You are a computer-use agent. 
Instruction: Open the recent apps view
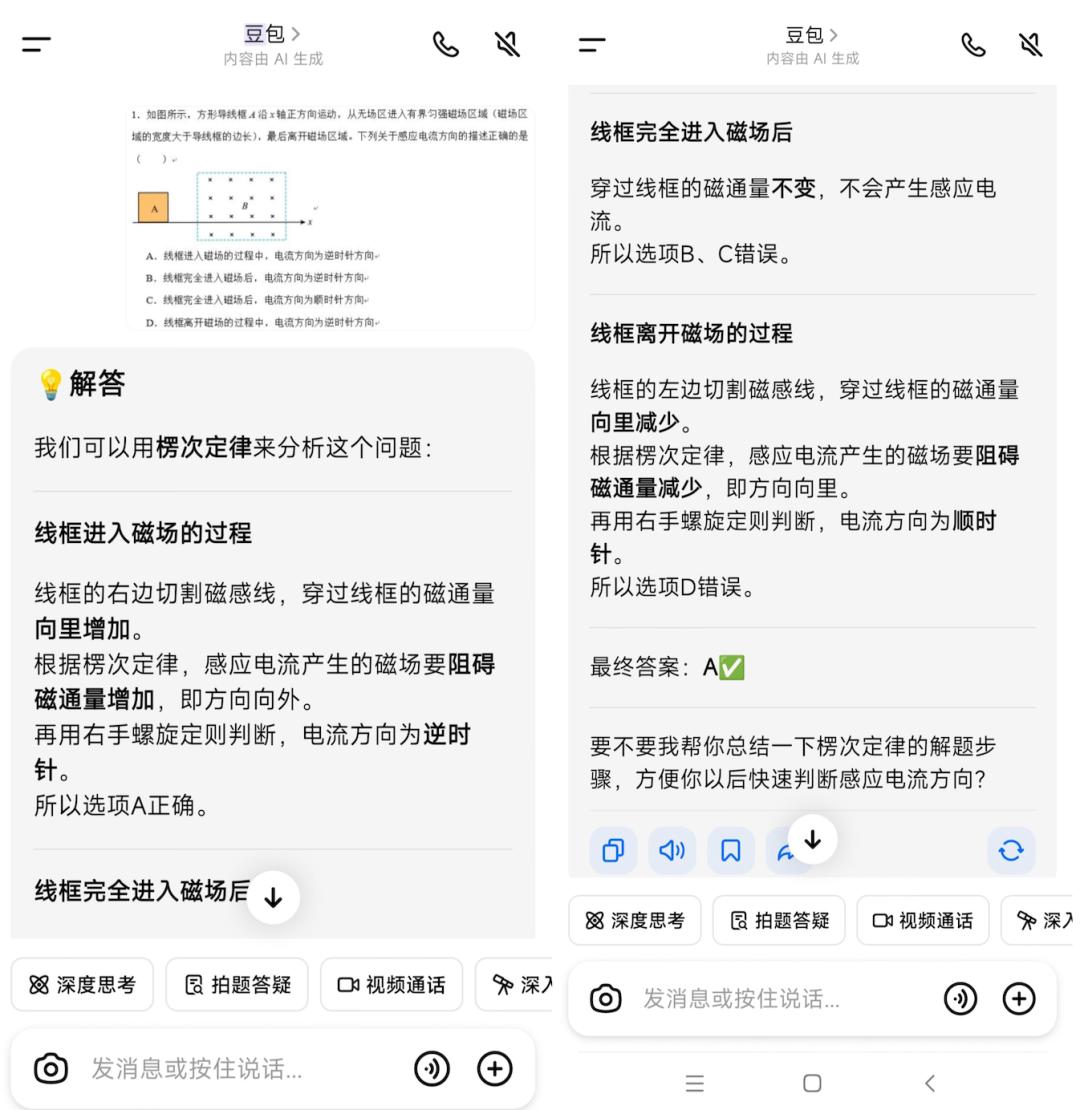694,1083
